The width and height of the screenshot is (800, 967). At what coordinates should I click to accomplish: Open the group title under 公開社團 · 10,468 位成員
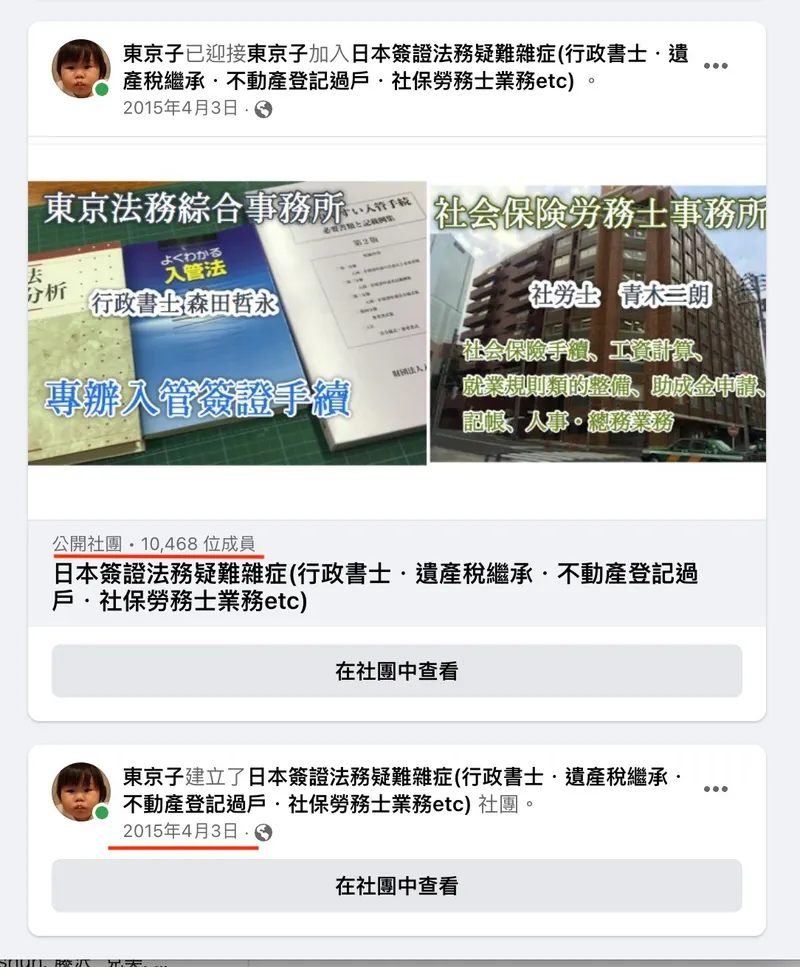pos(375,587)
